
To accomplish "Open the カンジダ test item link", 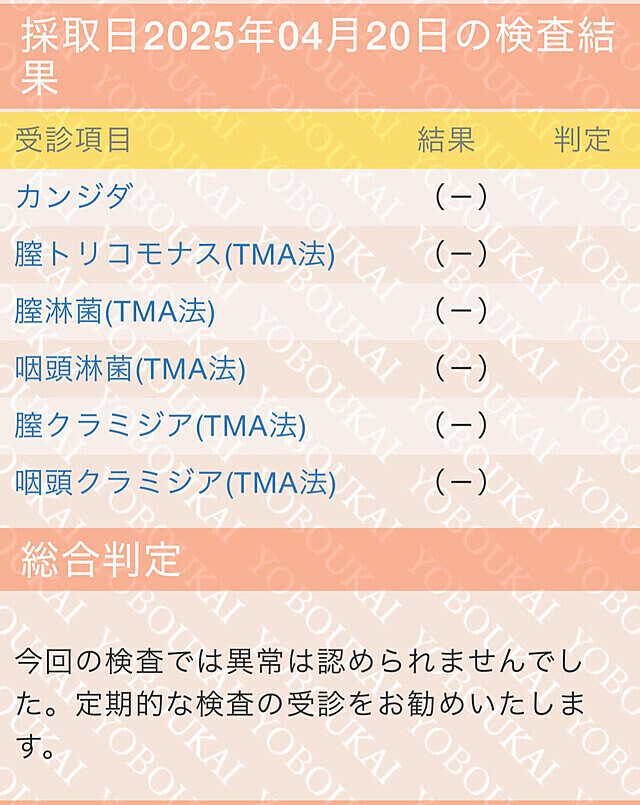I will tap(73, 197).
